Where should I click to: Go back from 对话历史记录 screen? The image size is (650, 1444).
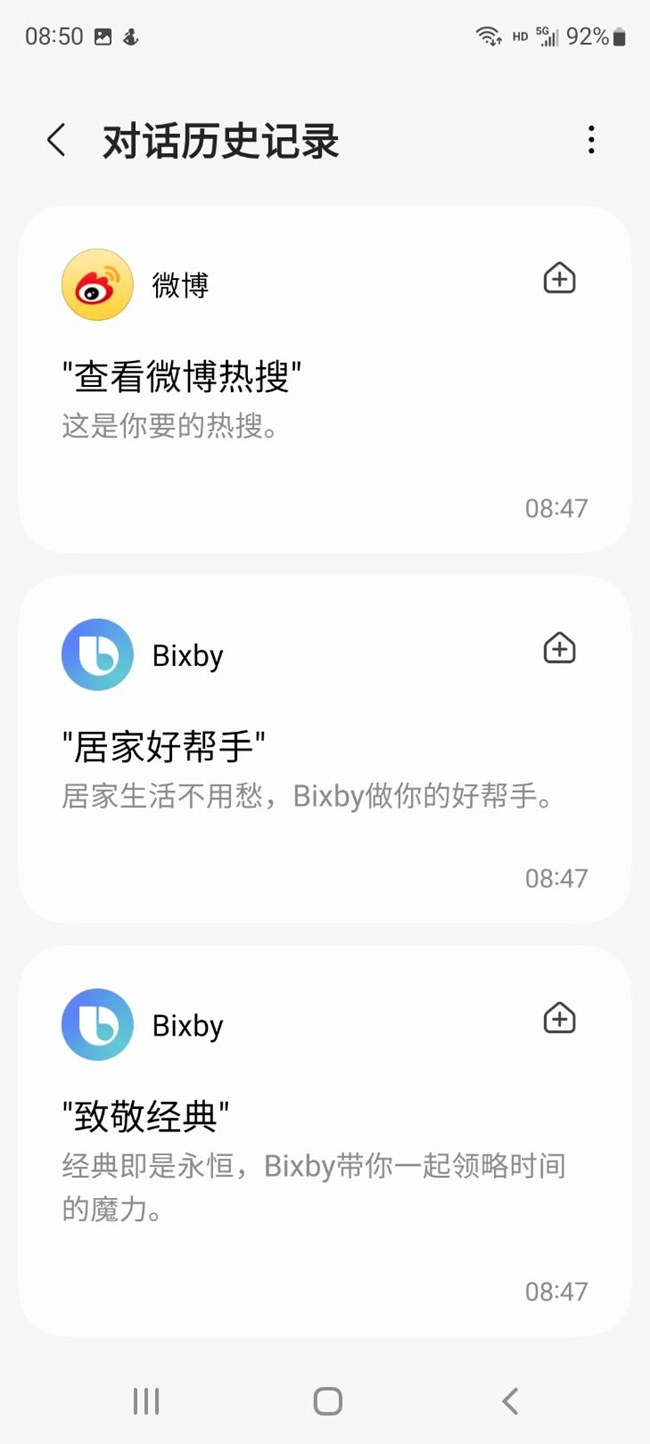pos(57,141)
